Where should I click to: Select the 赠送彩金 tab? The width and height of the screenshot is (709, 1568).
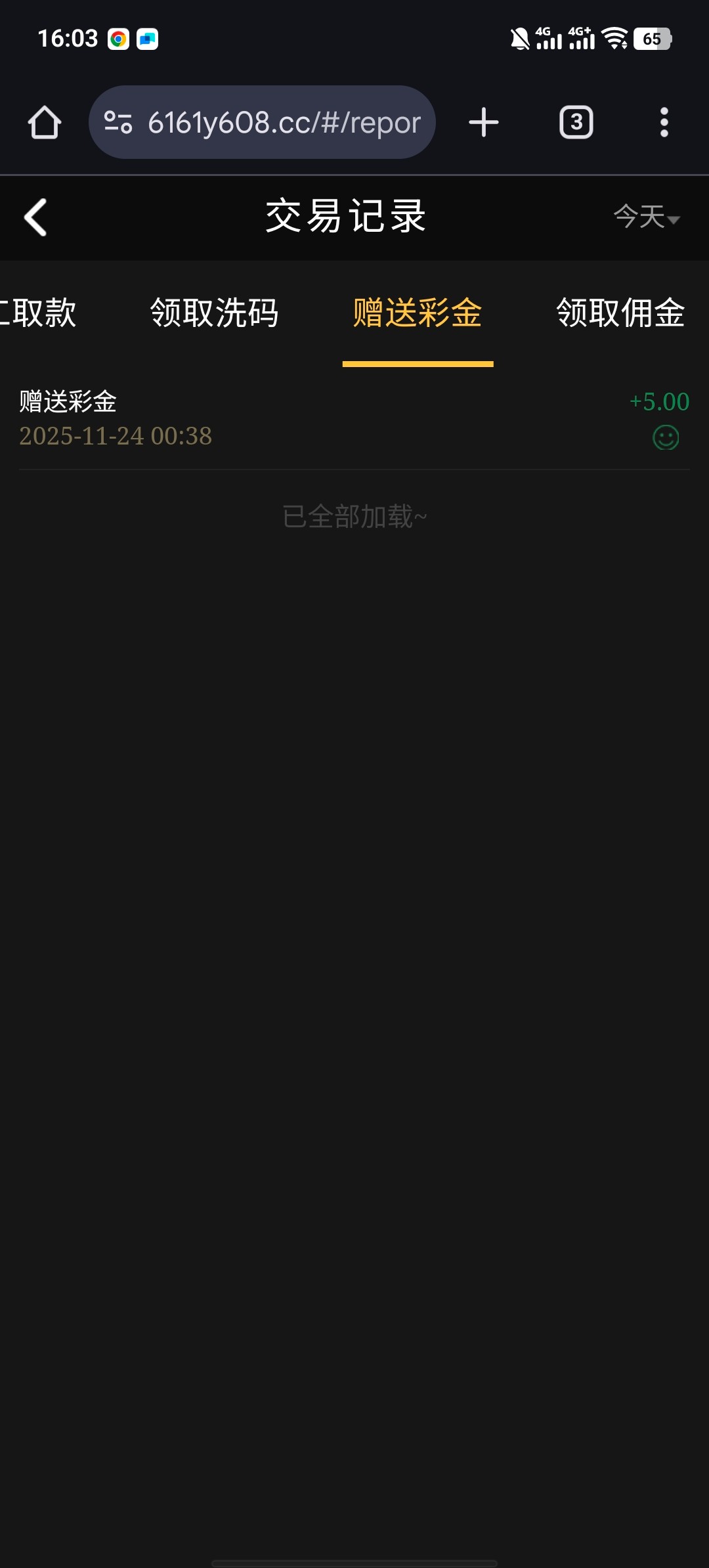pos(418,313)
